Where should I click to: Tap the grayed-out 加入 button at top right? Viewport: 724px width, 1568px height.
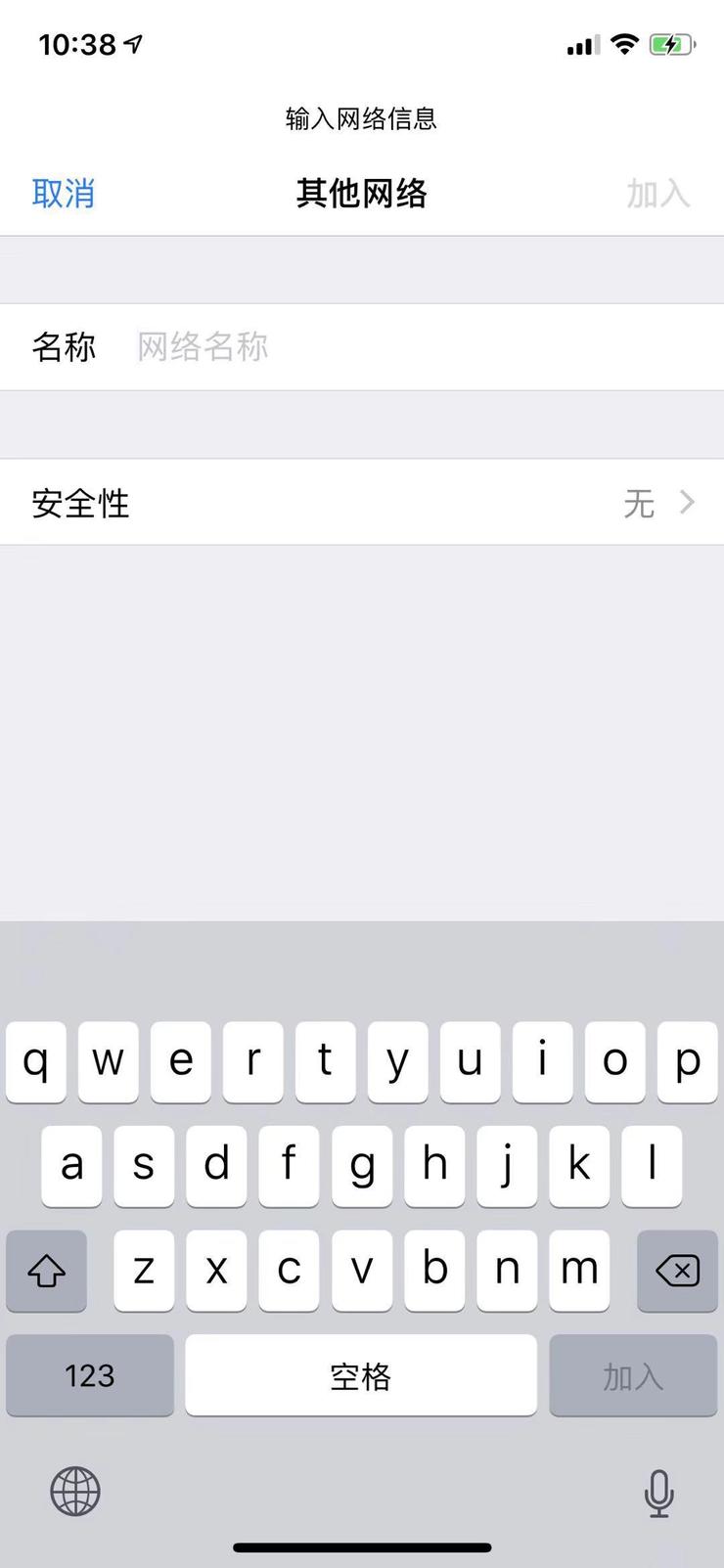pyautogui.click(x=658, y=193)
